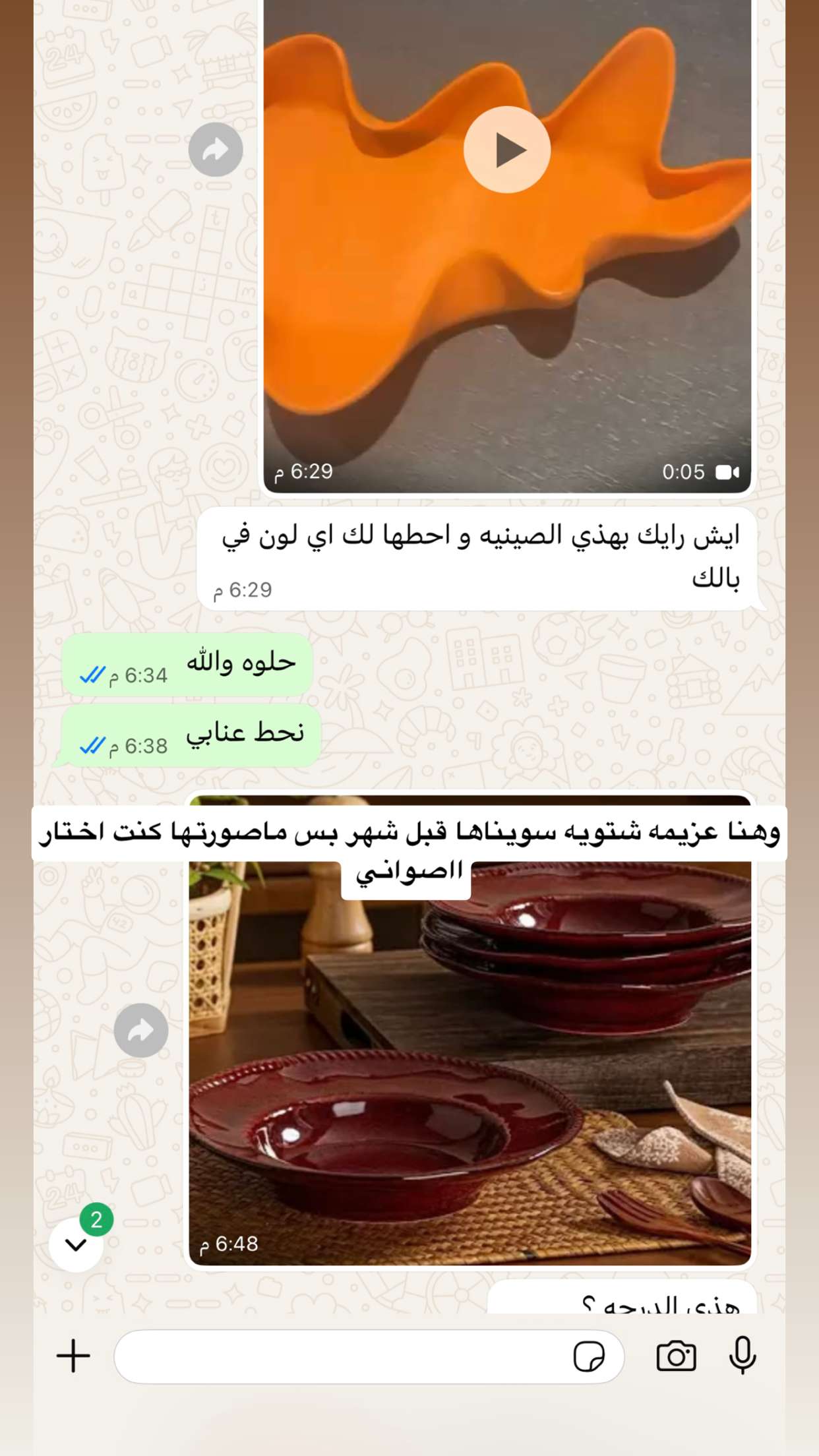This screenshot has width=819, height=1456.
Task: Forward the orange tray video message
Action: coord(216,150)
